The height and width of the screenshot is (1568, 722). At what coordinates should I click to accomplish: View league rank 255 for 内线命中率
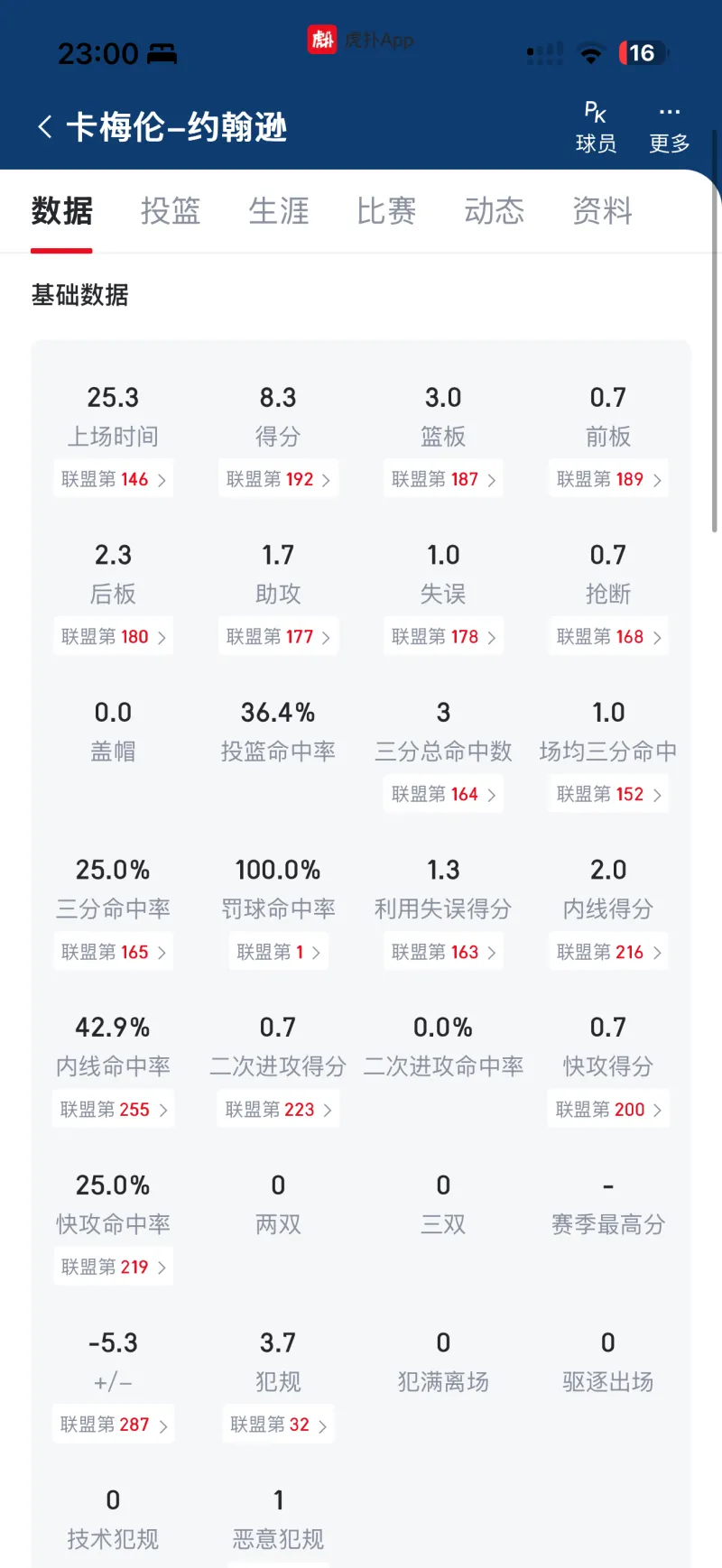[114, 1110]
